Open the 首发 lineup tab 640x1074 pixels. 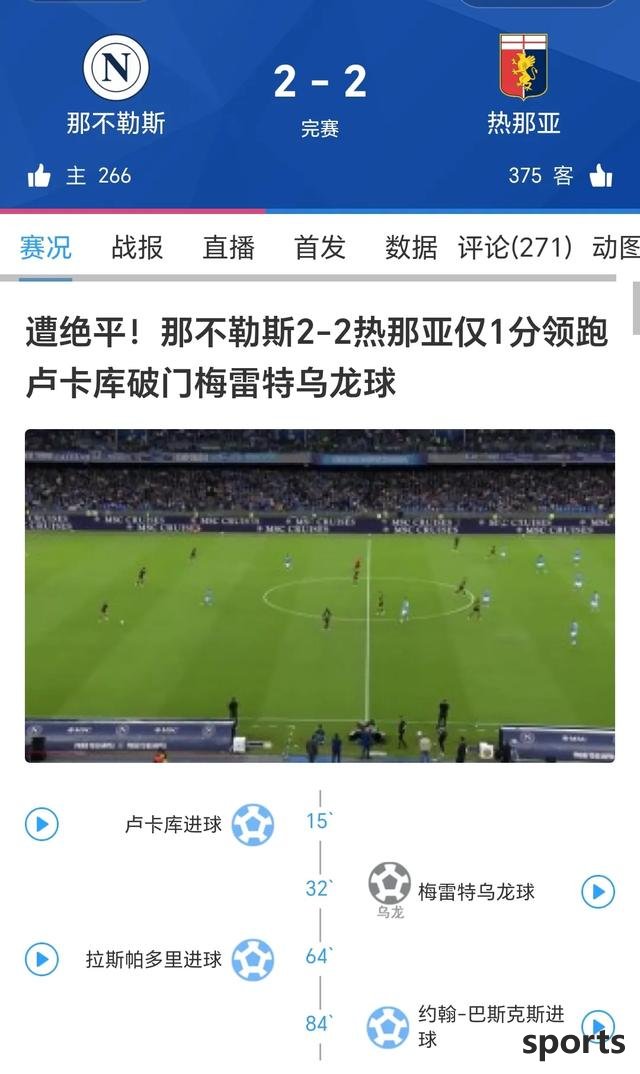[x=319, y=248]
